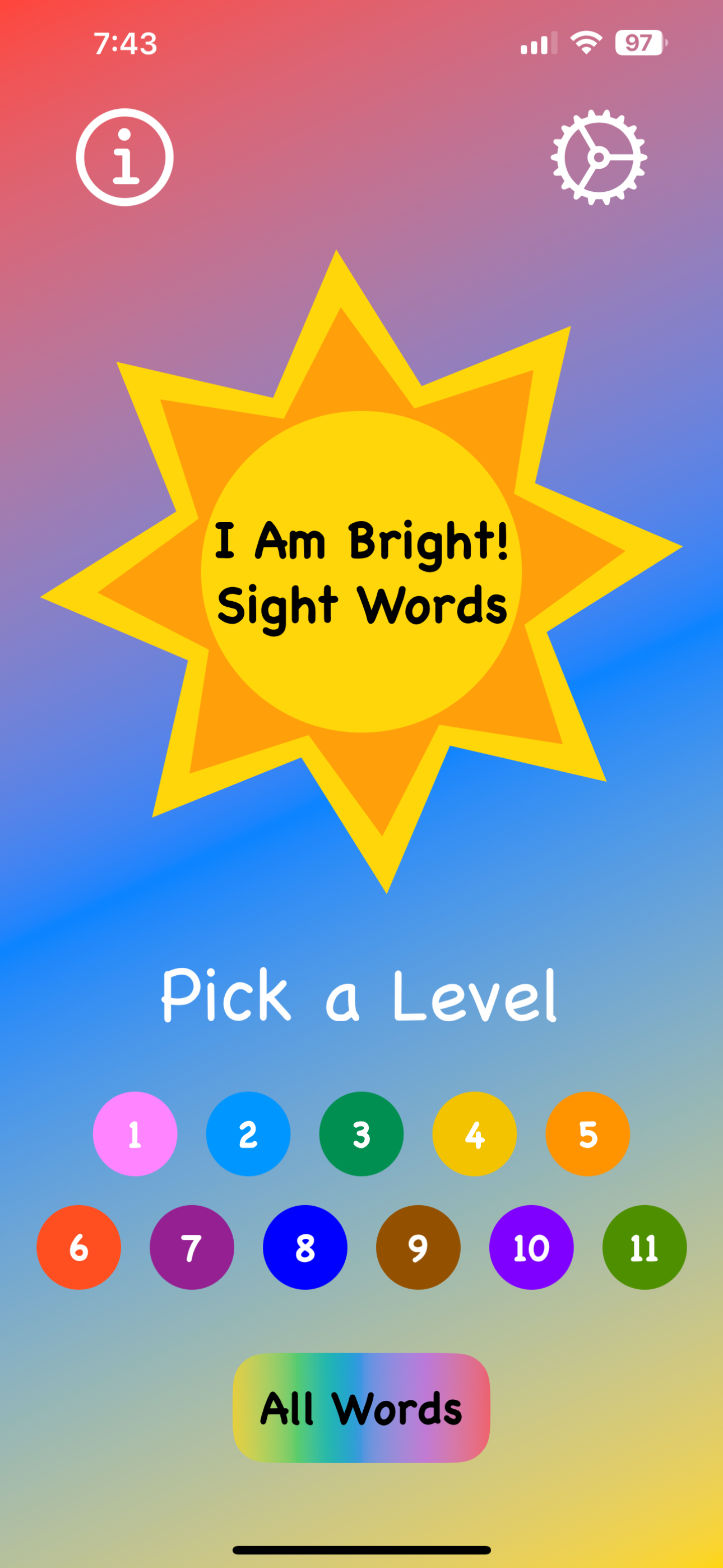Viewport: 723px width, 1568px height.
Task: Choose Level 9, the brown circle
Action: pos(418,1247)
